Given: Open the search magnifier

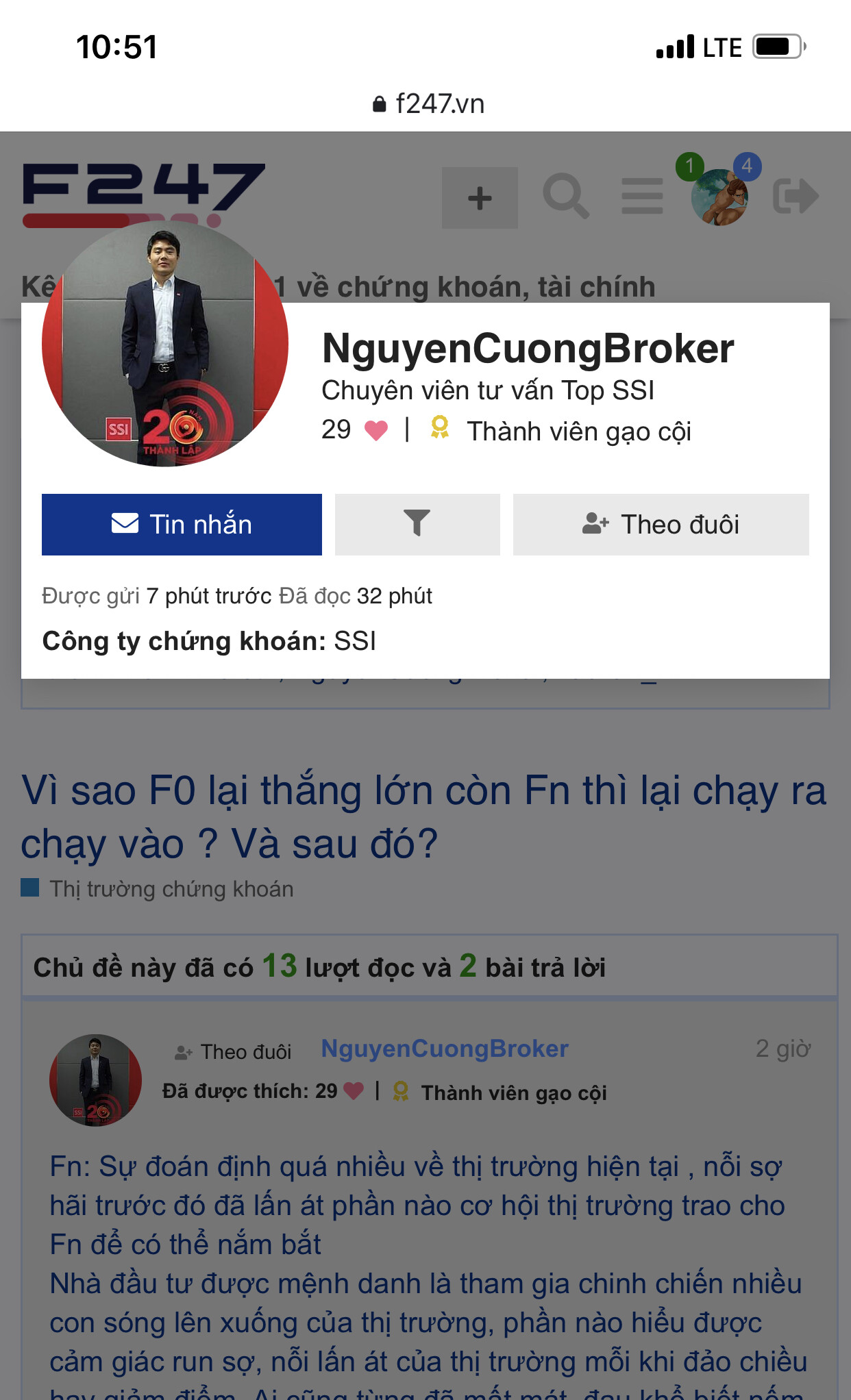Looking at the screenshot, I should pos(566,197).
